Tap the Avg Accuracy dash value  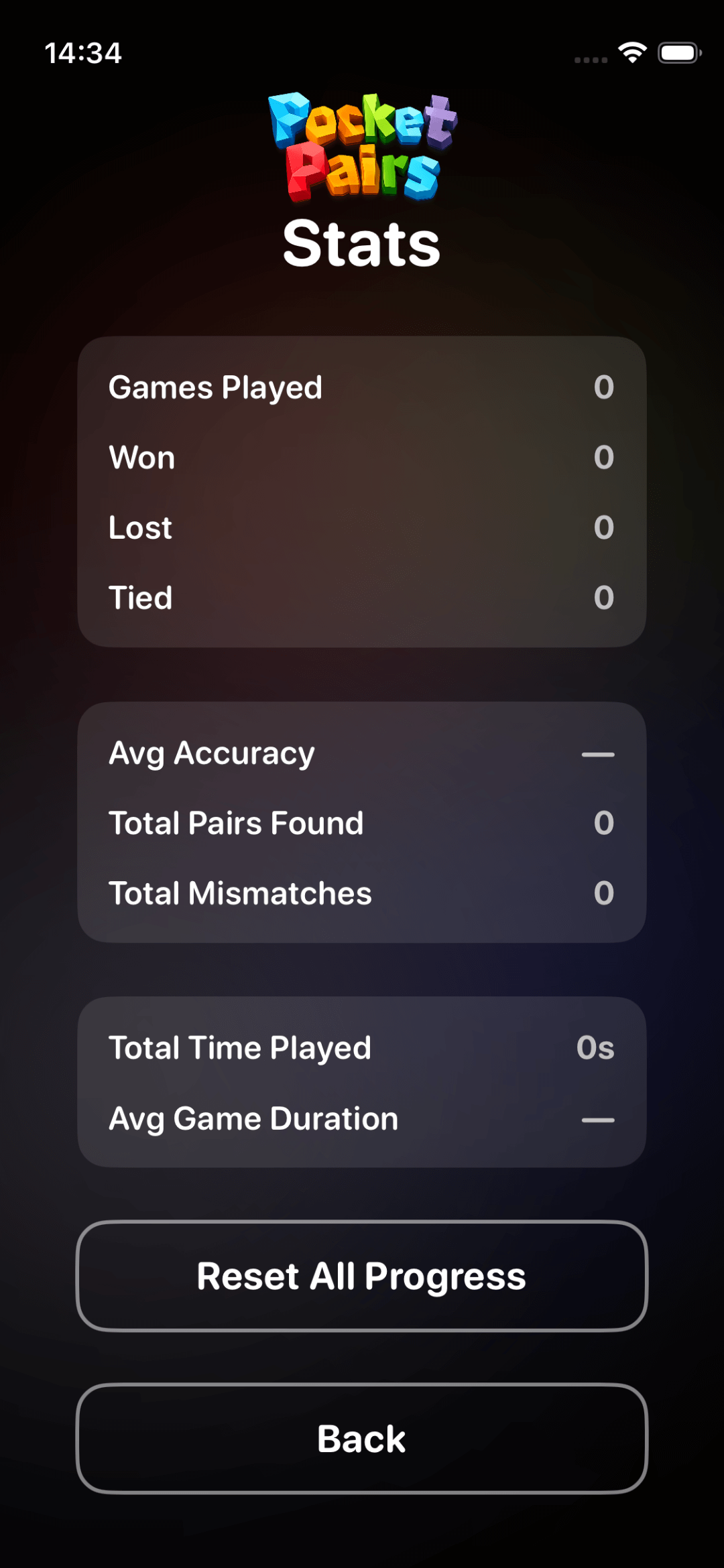tap(599, 754)
